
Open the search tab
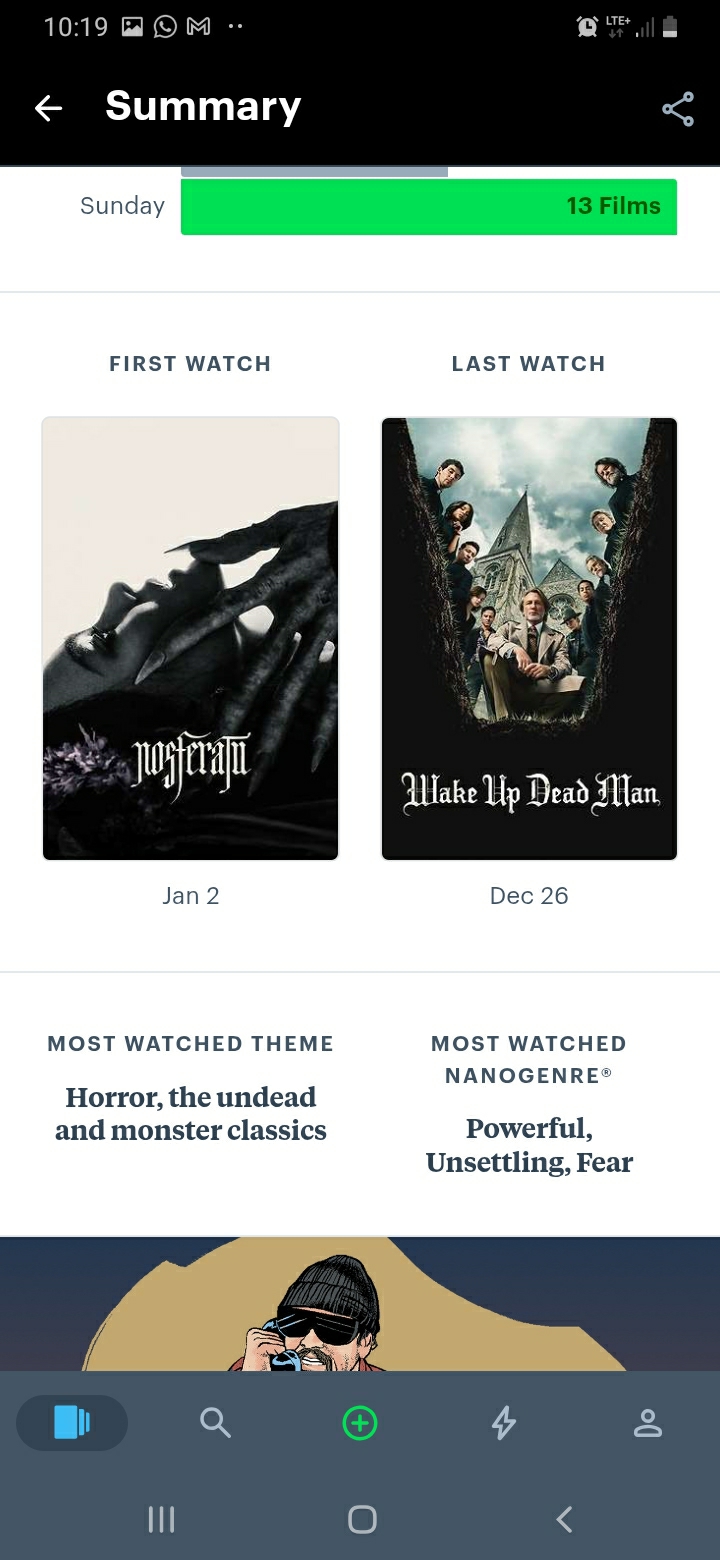click(x=215, y=1422)
